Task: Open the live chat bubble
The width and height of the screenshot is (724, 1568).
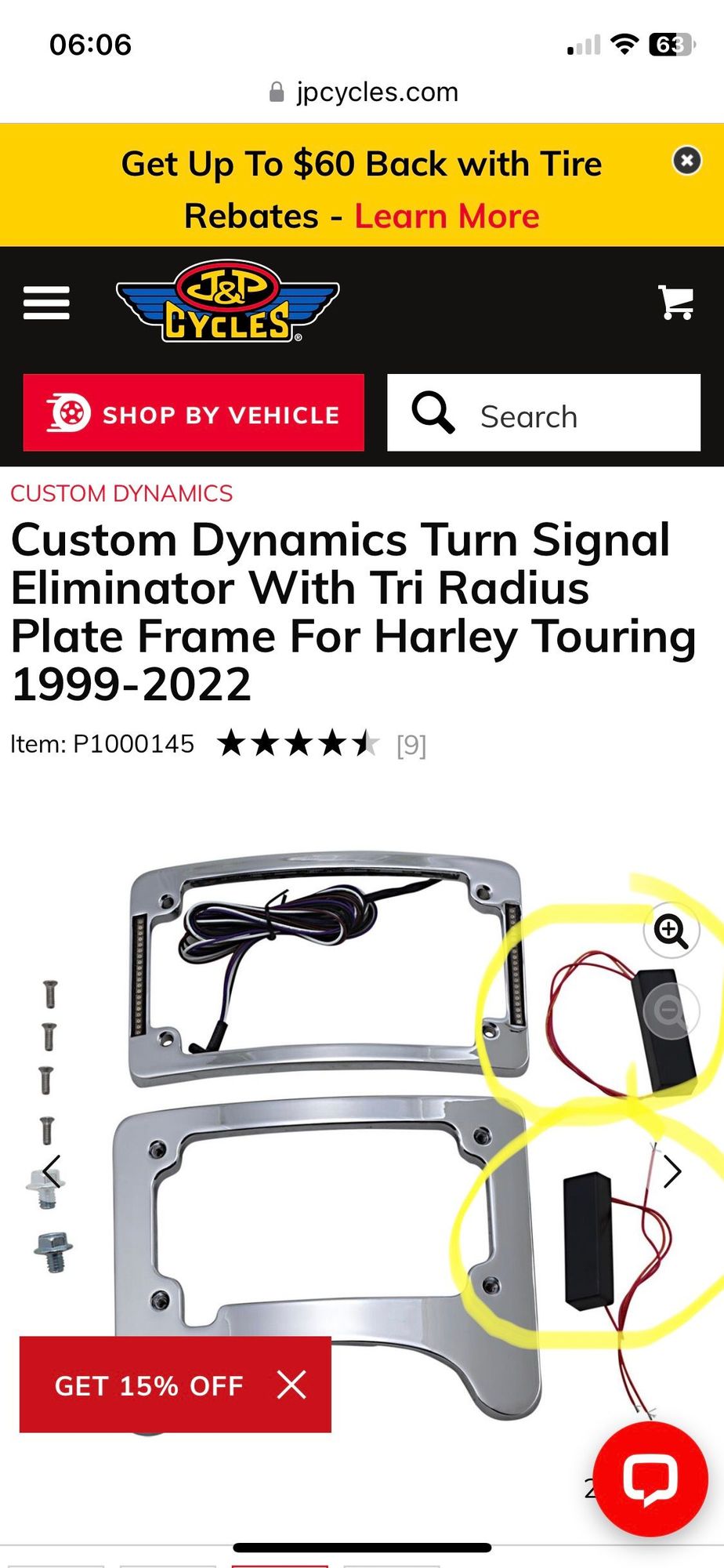Action: coord(650,1479)
